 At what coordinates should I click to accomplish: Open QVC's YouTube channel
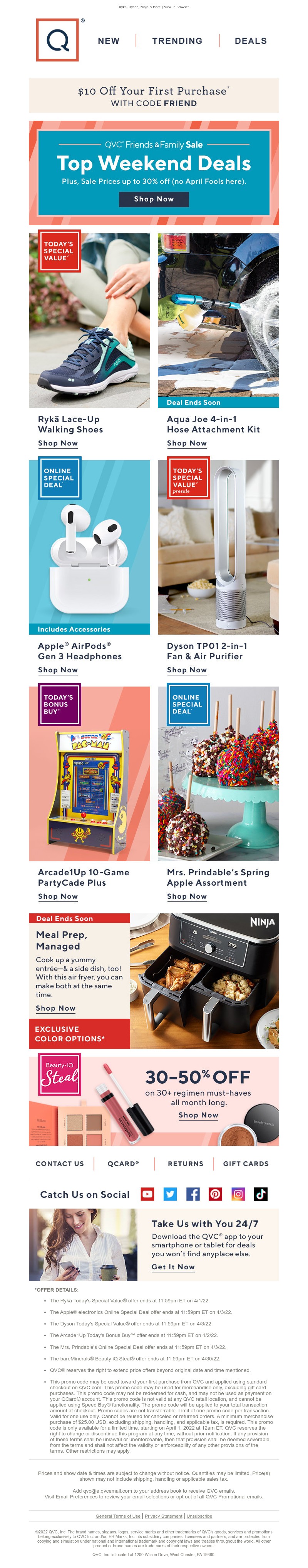click(x=147, y=1194)
